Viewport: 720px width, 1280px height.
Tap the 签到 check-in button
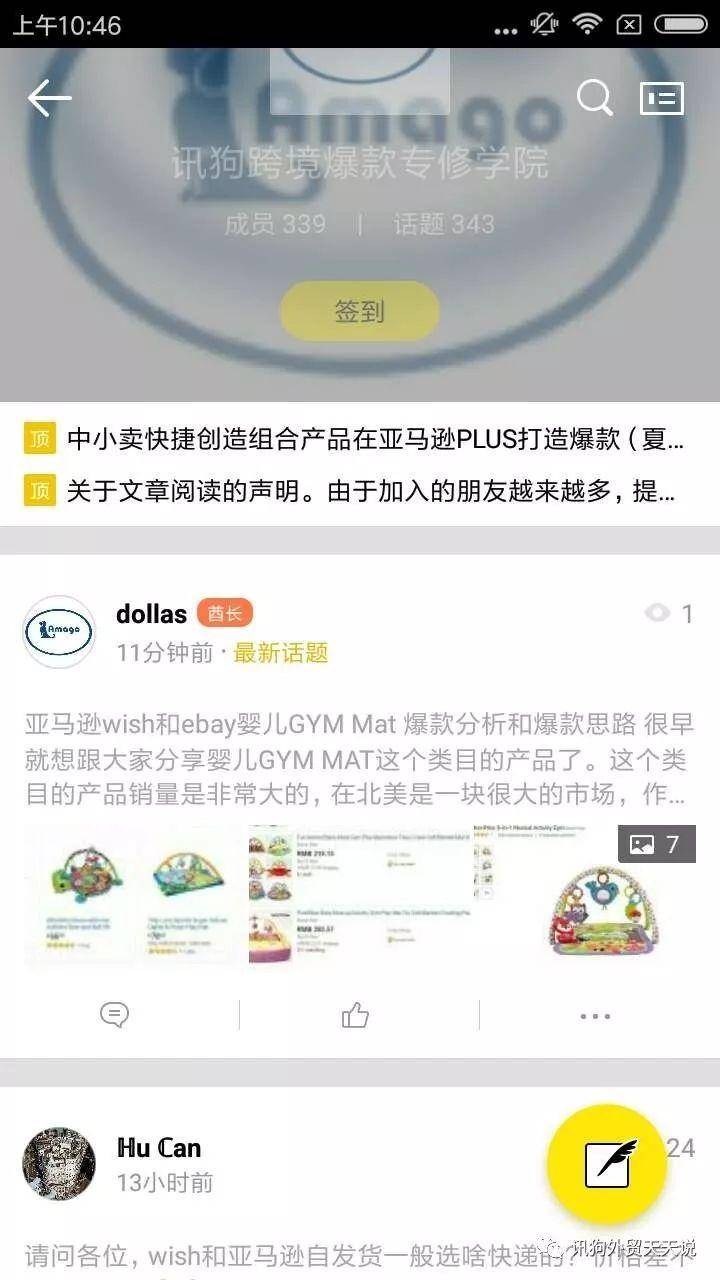point(359,311)
